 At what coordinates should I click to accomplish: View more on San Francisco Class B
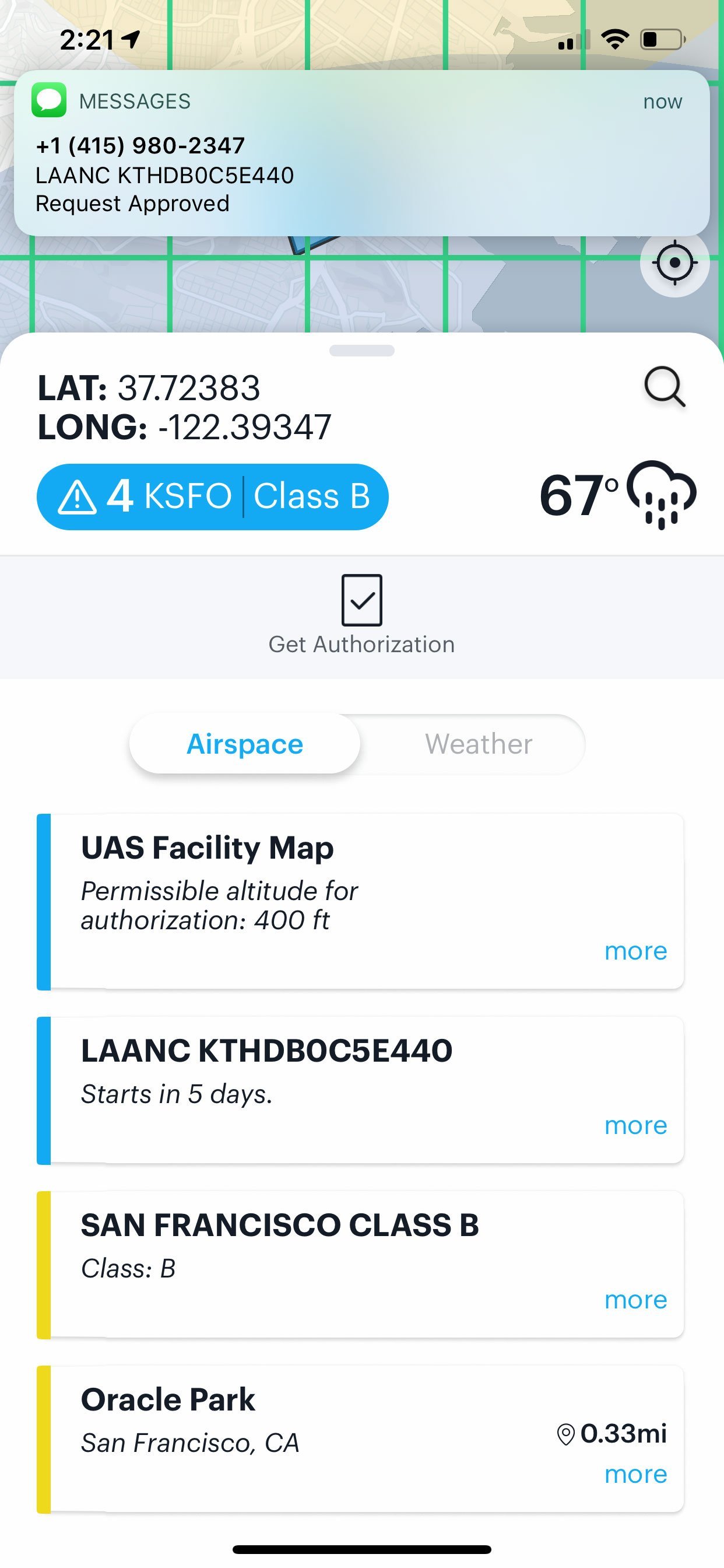[636, 1300]
